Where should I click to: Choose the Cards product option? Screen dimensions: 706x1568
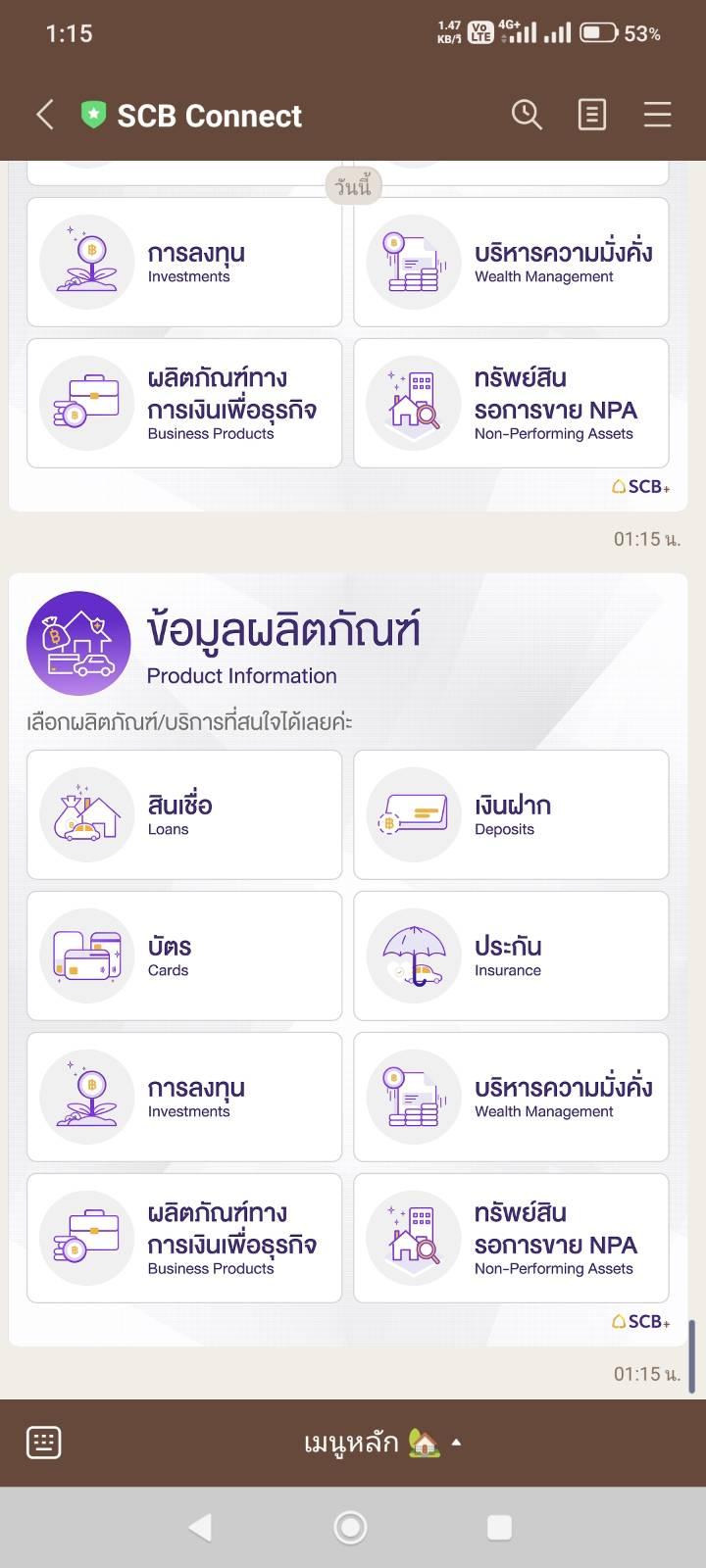click(184, 955)
